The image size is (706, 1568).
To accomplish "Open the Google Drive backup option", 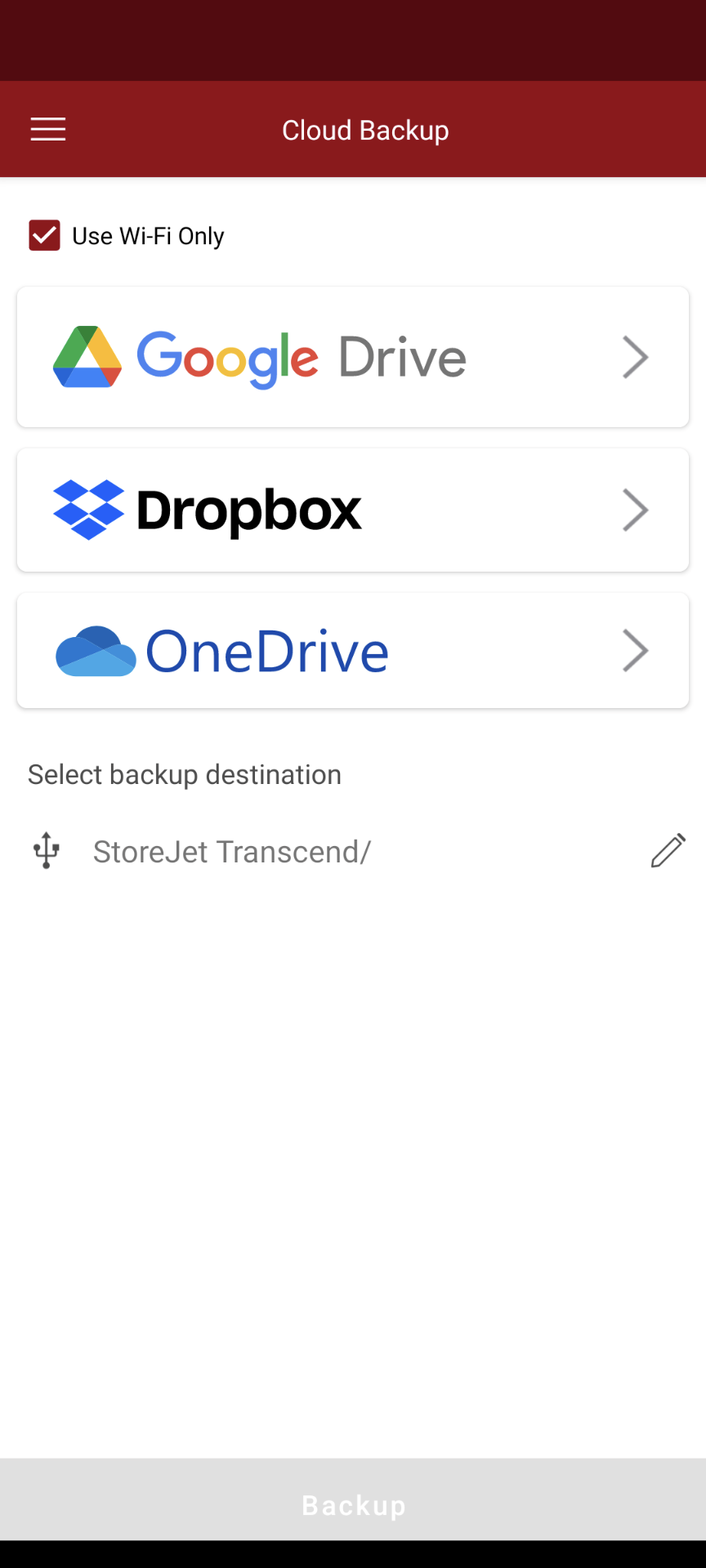I will [352, 357].
